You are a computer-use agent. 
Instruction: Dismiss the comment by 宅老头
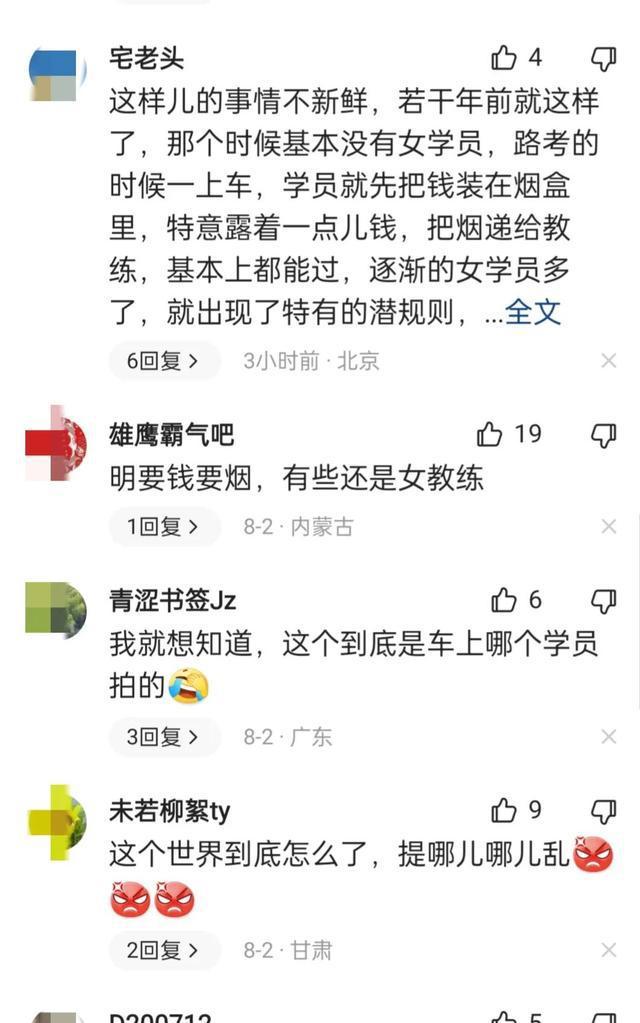(x=608, y=361)
